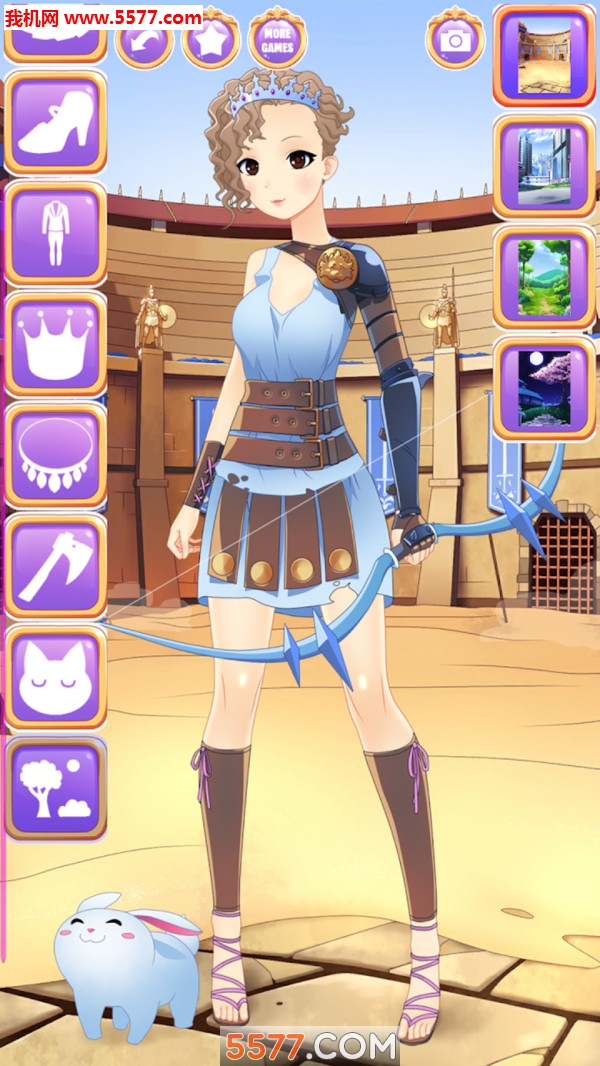
Task: Open the necklace jewelry category
Action: (x=56, y=455)
